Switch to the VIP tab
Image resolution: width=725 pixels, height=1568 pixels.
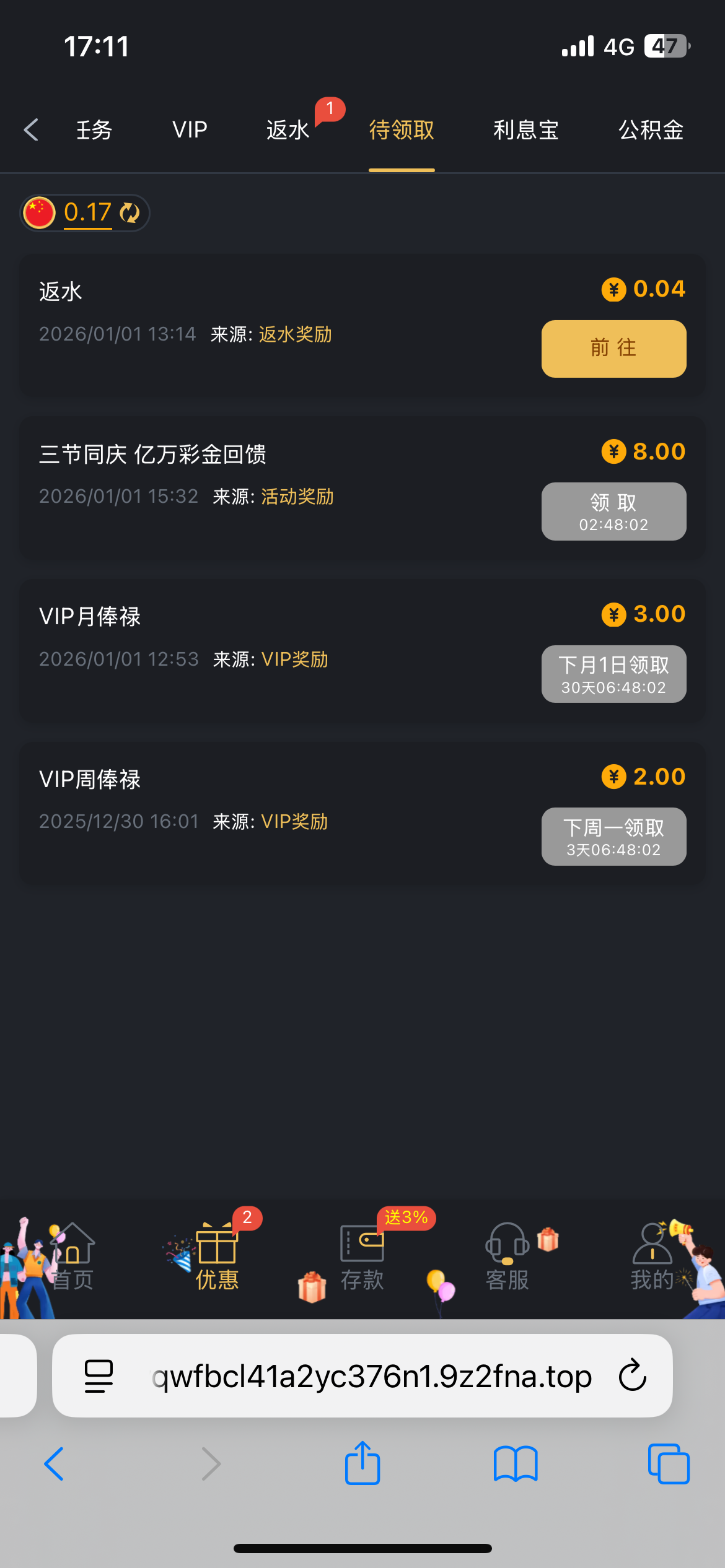[190, 130]
